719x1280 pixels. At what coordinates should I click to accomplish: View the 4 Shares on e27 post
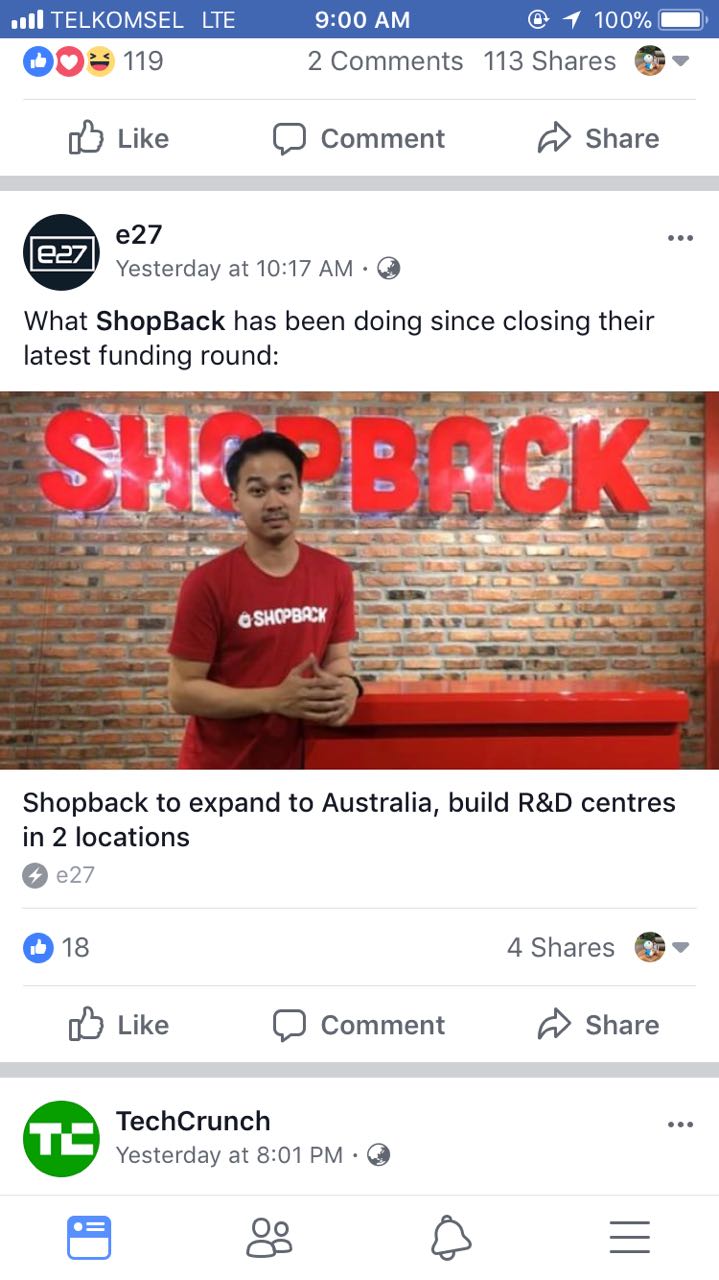point(560,947)
